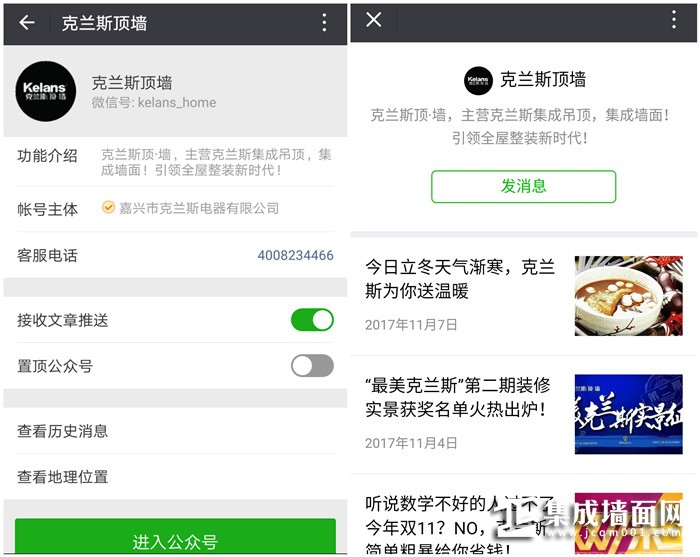This screenshot has width=700, height=557.
Task: Call customer service number 4008234466
Action: (295, 255)
